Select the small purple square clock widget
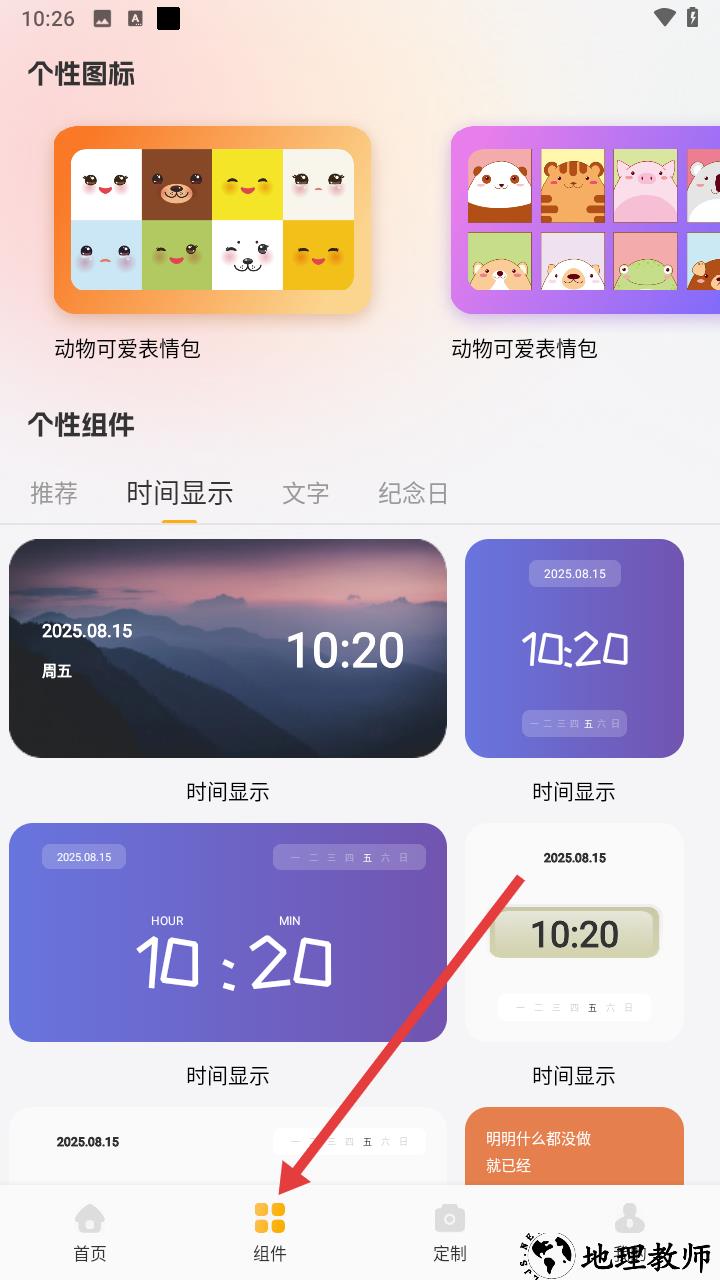 click(574, 648)
